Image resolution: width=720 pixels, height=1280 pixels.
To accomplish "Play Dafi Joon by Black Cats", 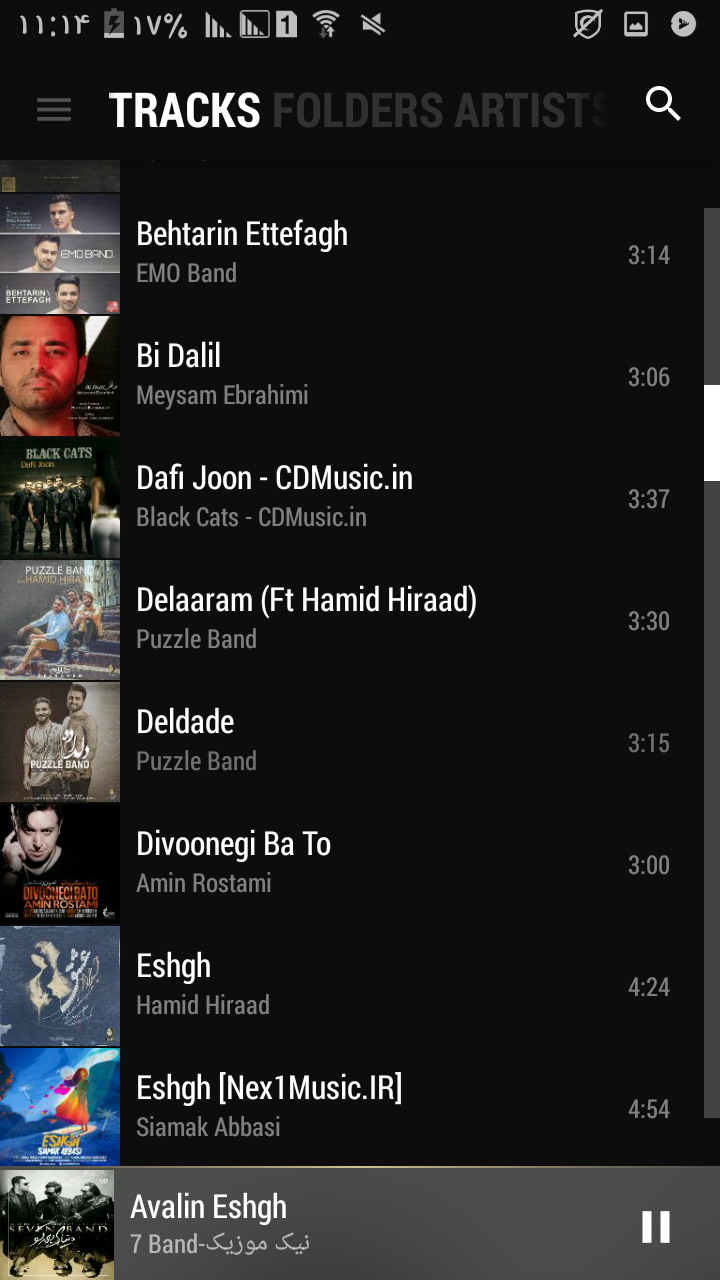I will click(x=360, y=497).
